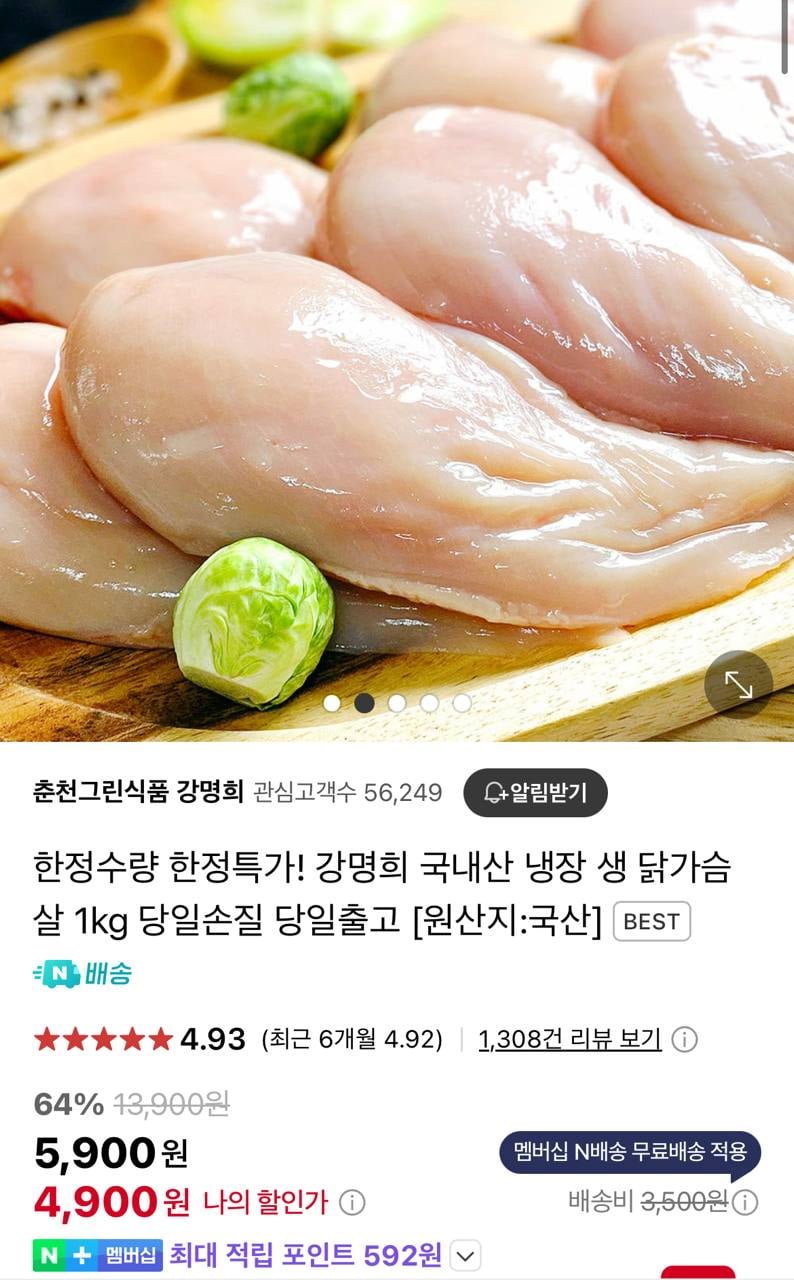Image resolution: width=794 pixels, height=1280 pixels.
Task: Tap the 알림받기 notification button
Action: 535,794
